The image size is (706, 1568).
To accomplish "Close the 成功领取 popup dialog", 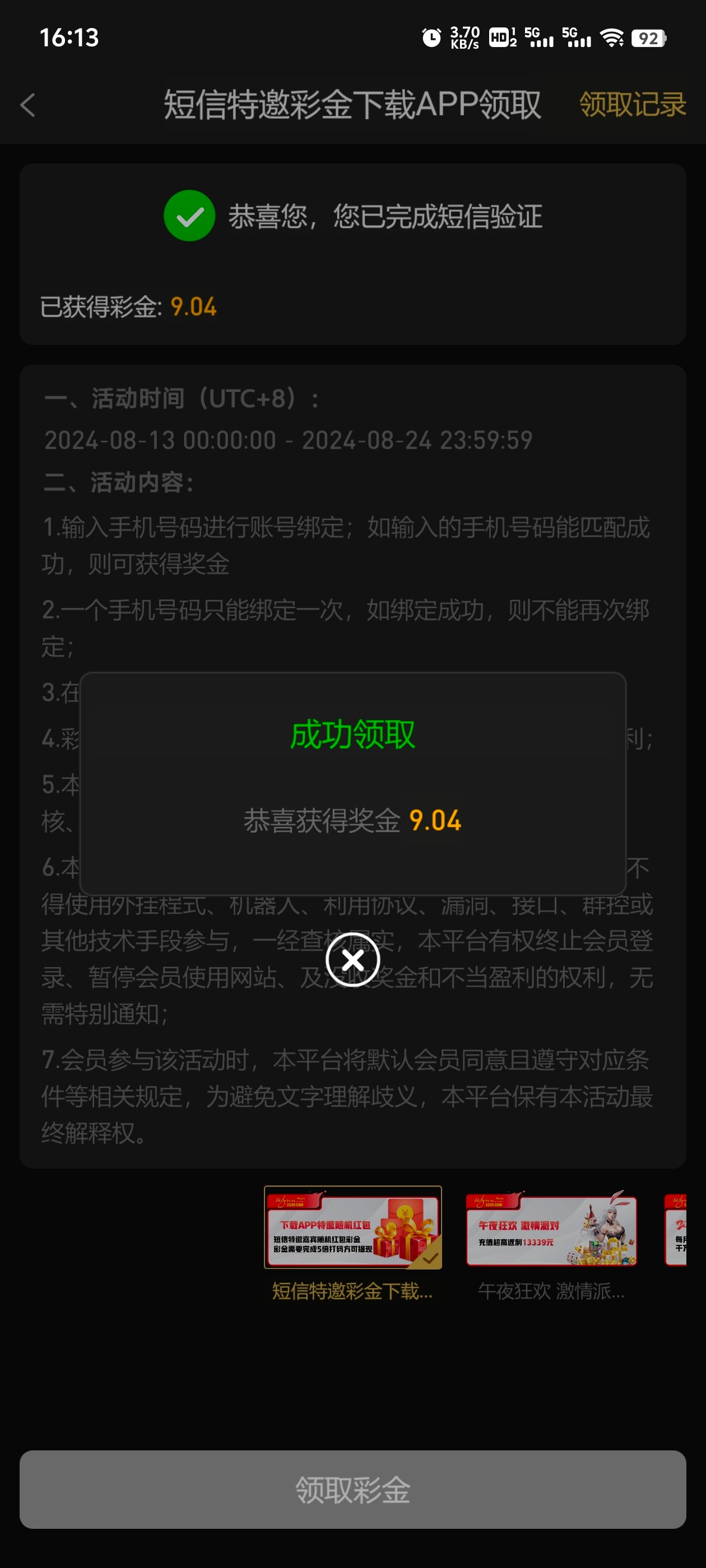I will pos(352,960).
